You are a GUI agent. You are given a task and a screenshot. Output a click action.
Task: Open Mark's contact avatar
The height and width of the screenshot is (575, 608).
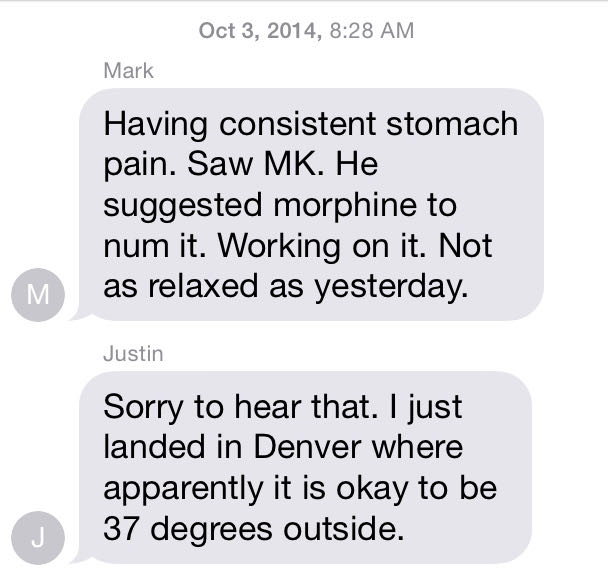click(x=39, y=294)
